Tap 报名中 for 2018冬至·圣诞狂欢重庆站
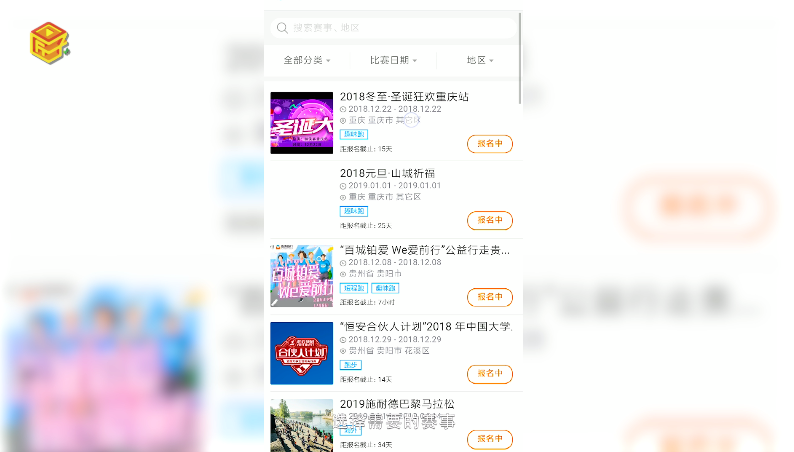Screen dimensions: 794x452 point(490,144)
